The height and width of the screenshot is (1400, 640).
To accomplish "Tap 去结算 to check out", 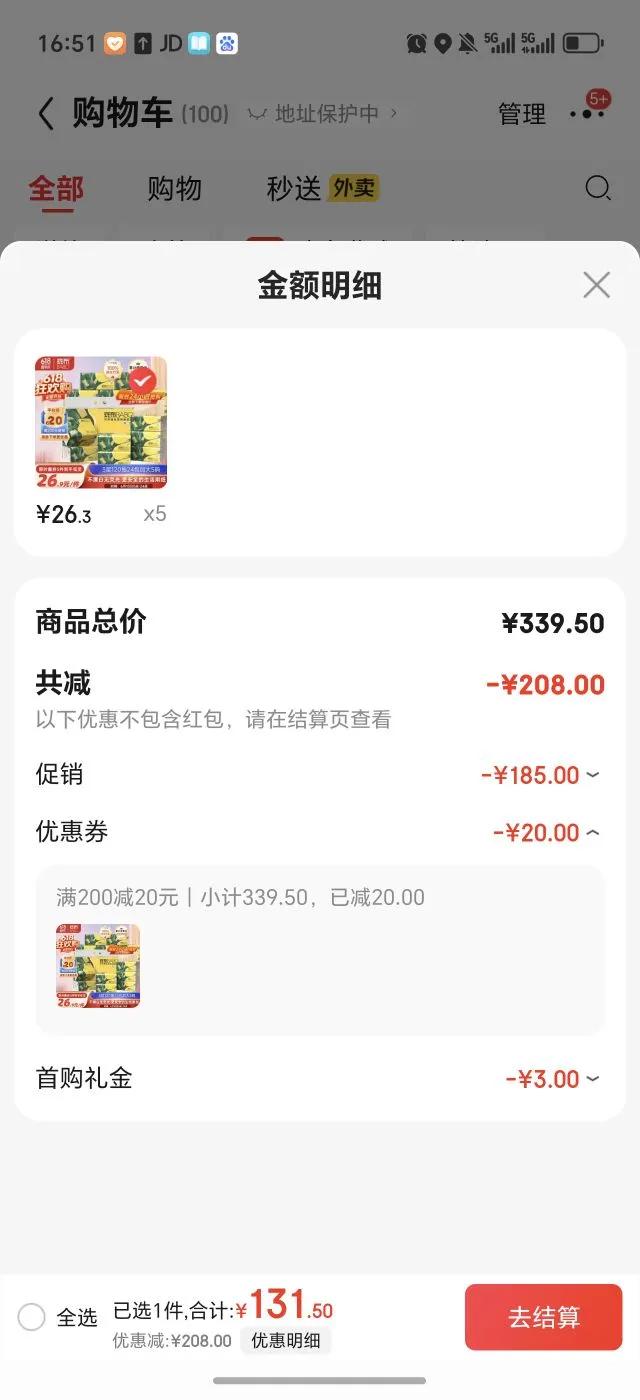I will 543,1317.
